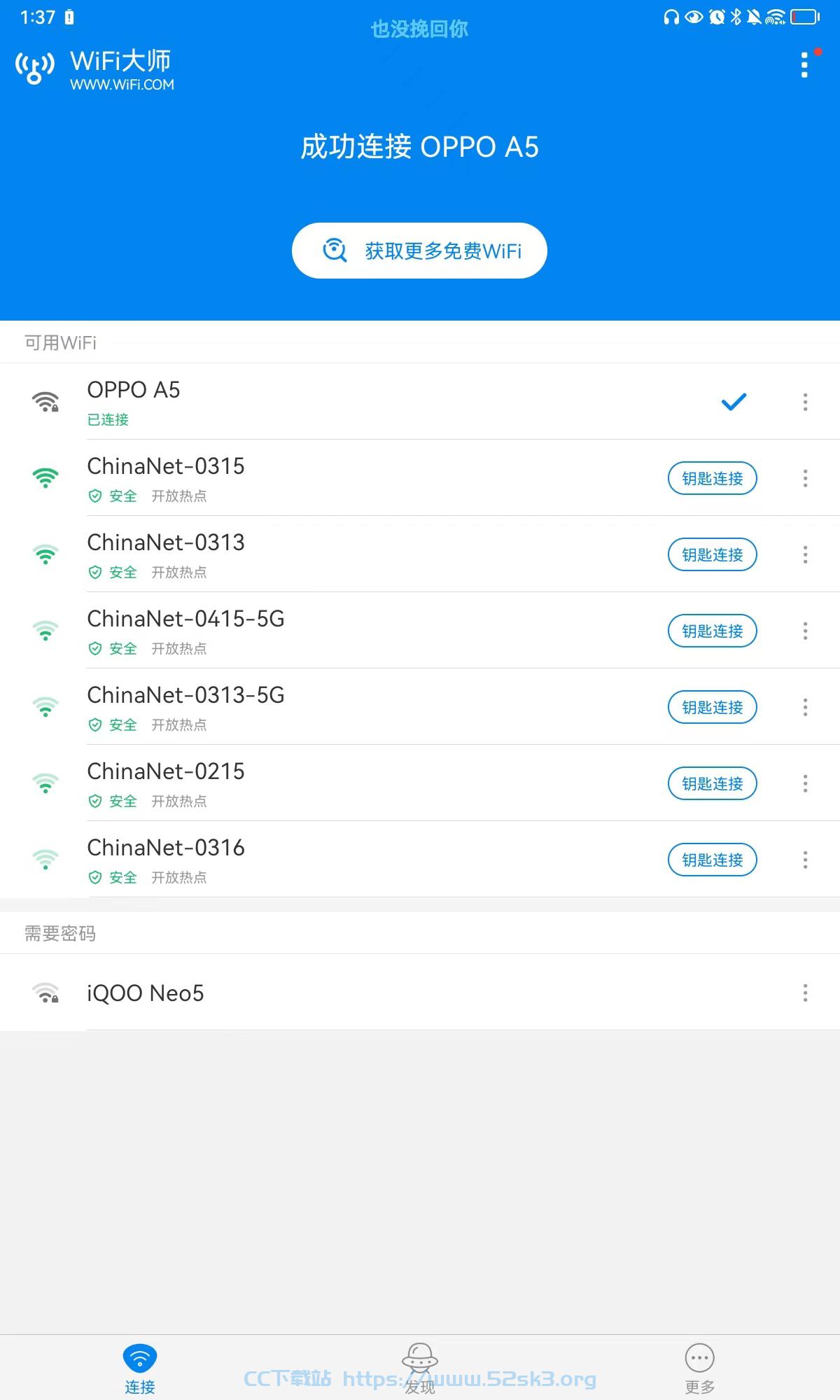Open more options for ChinaNet-0215
Viewport: 840px width, 1400px height.
pyautogui.click(x=805, y=783)
